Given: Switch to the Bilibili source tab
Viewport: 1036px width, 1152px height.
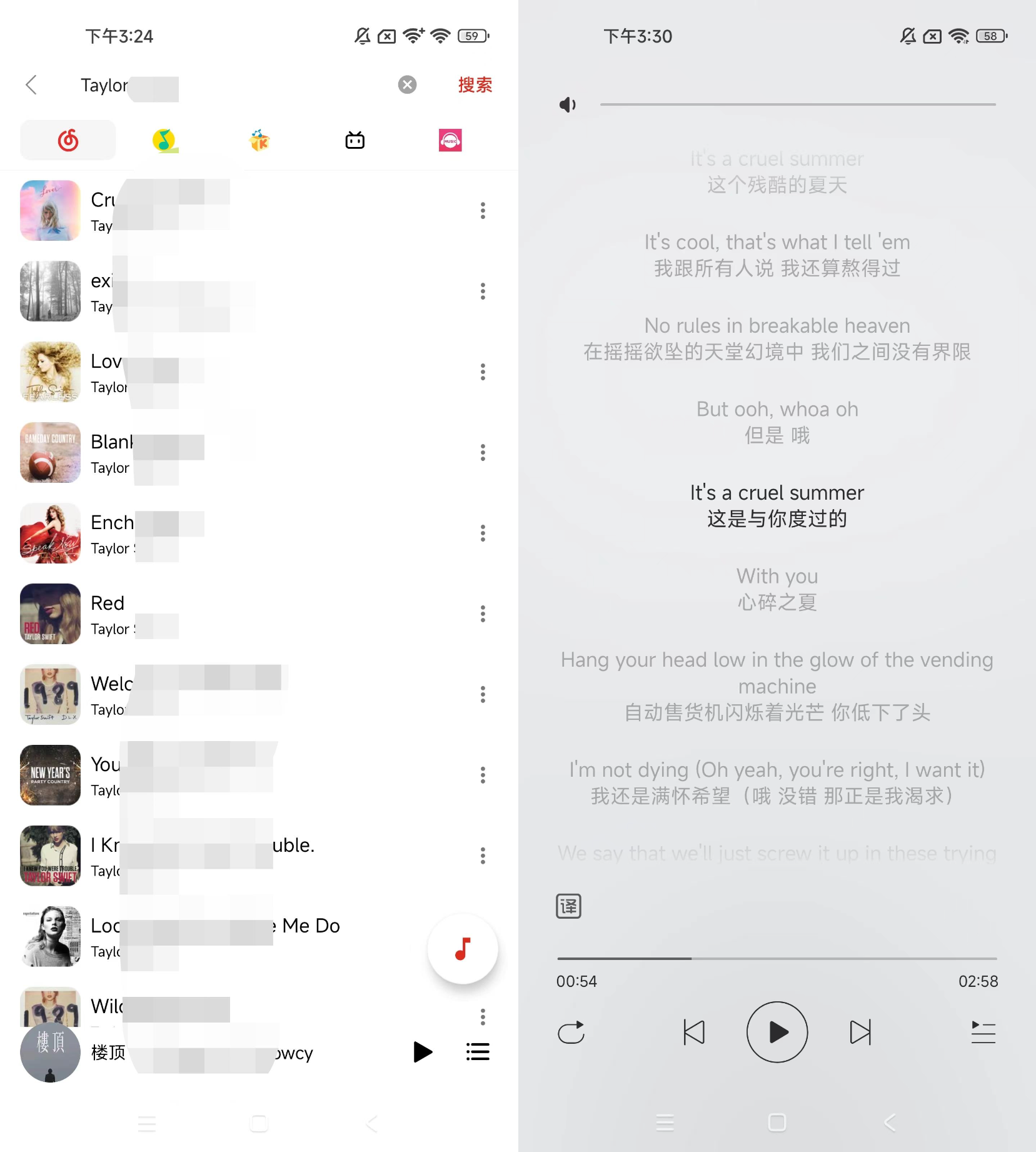Looking at the screenshot, I should 355,140.
